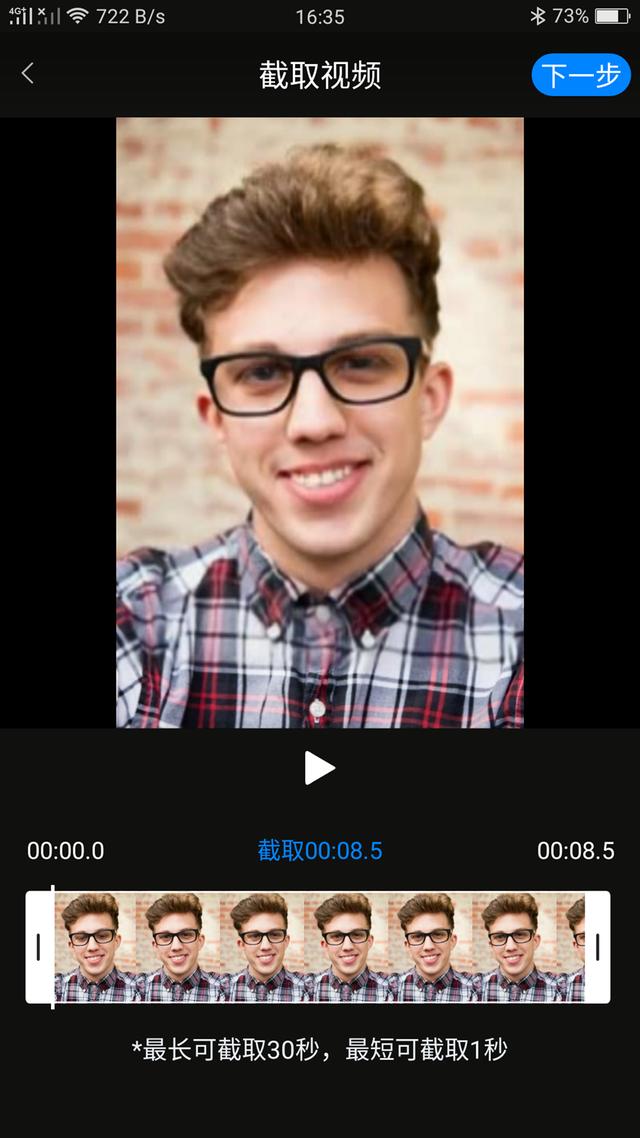Tap the right trim handle on the timeline
640x1138 pixels.
(597, 947)
